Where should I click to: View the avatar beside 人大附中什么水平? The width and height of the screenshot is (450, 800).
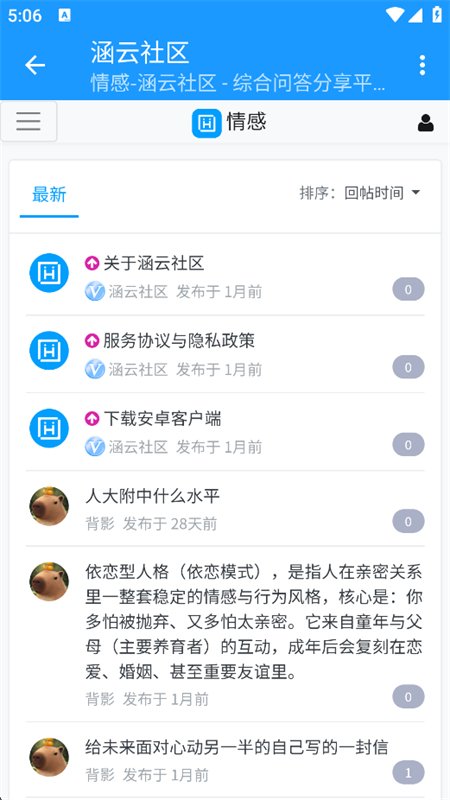point(49,506)
